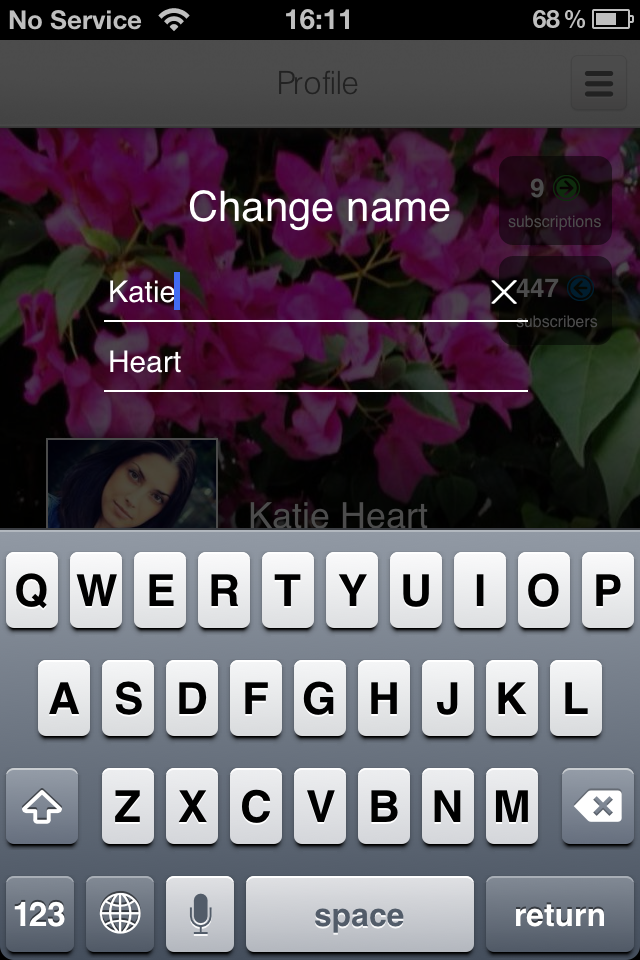Switch keyboard to numbers with 123 key
The width and height of the screenshot is (640, 960).
tap(40, 914)
